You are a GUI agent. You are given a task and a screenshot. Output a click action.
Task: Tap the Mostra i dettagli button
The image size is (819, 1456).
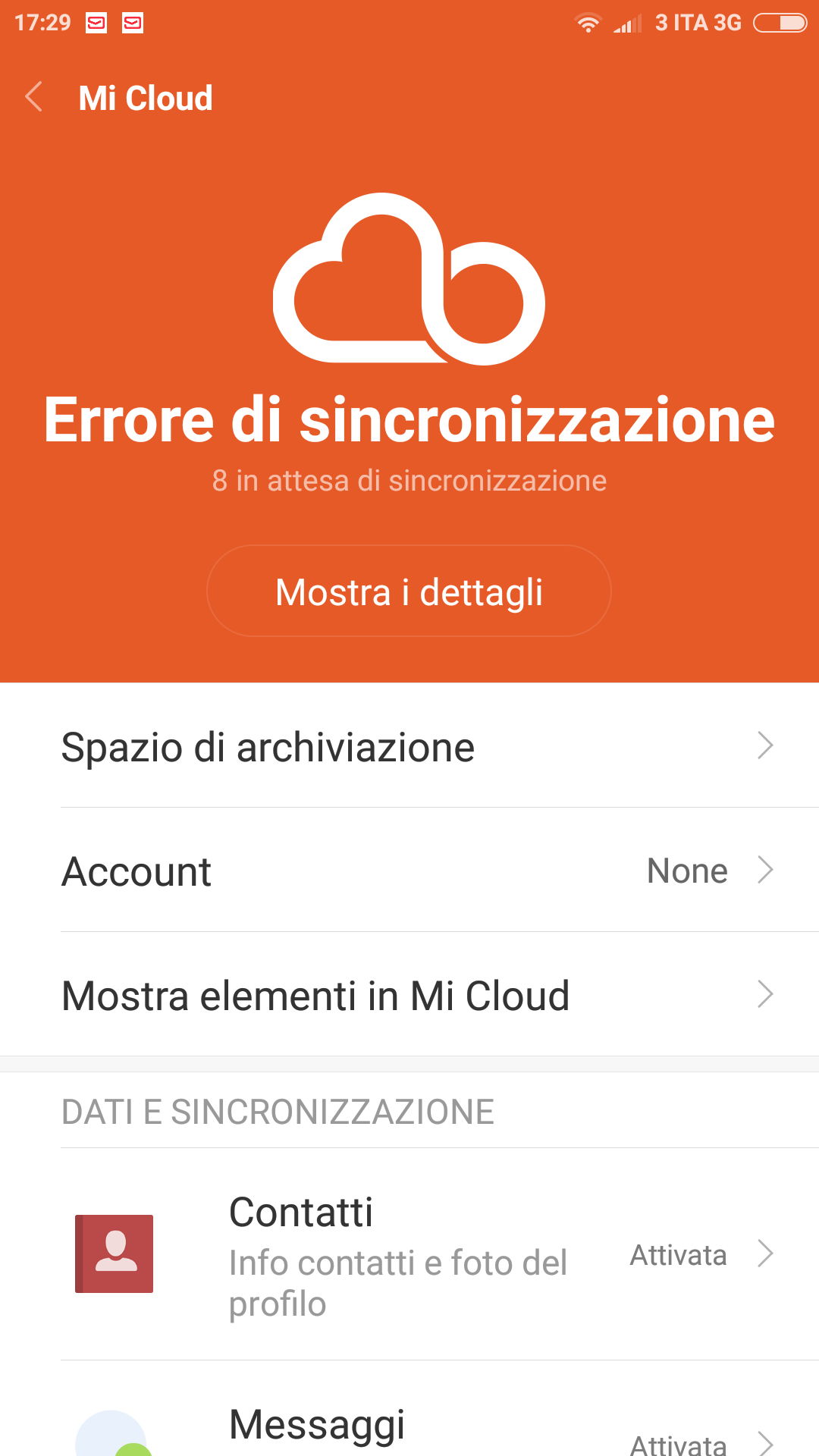tap(409, 591)
